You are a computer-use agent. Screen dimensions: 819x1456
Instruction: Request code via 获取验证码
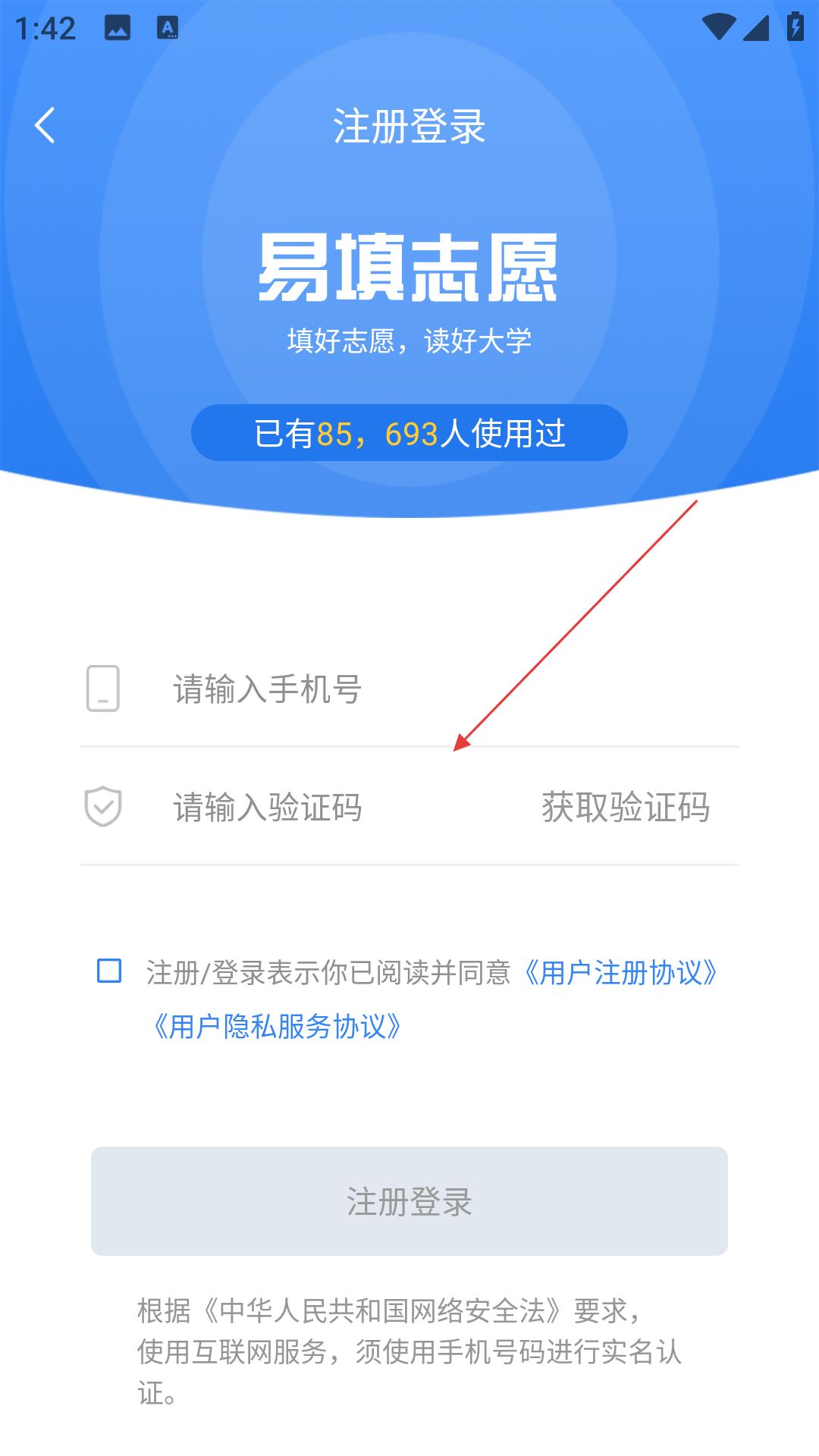pos(625,807)
